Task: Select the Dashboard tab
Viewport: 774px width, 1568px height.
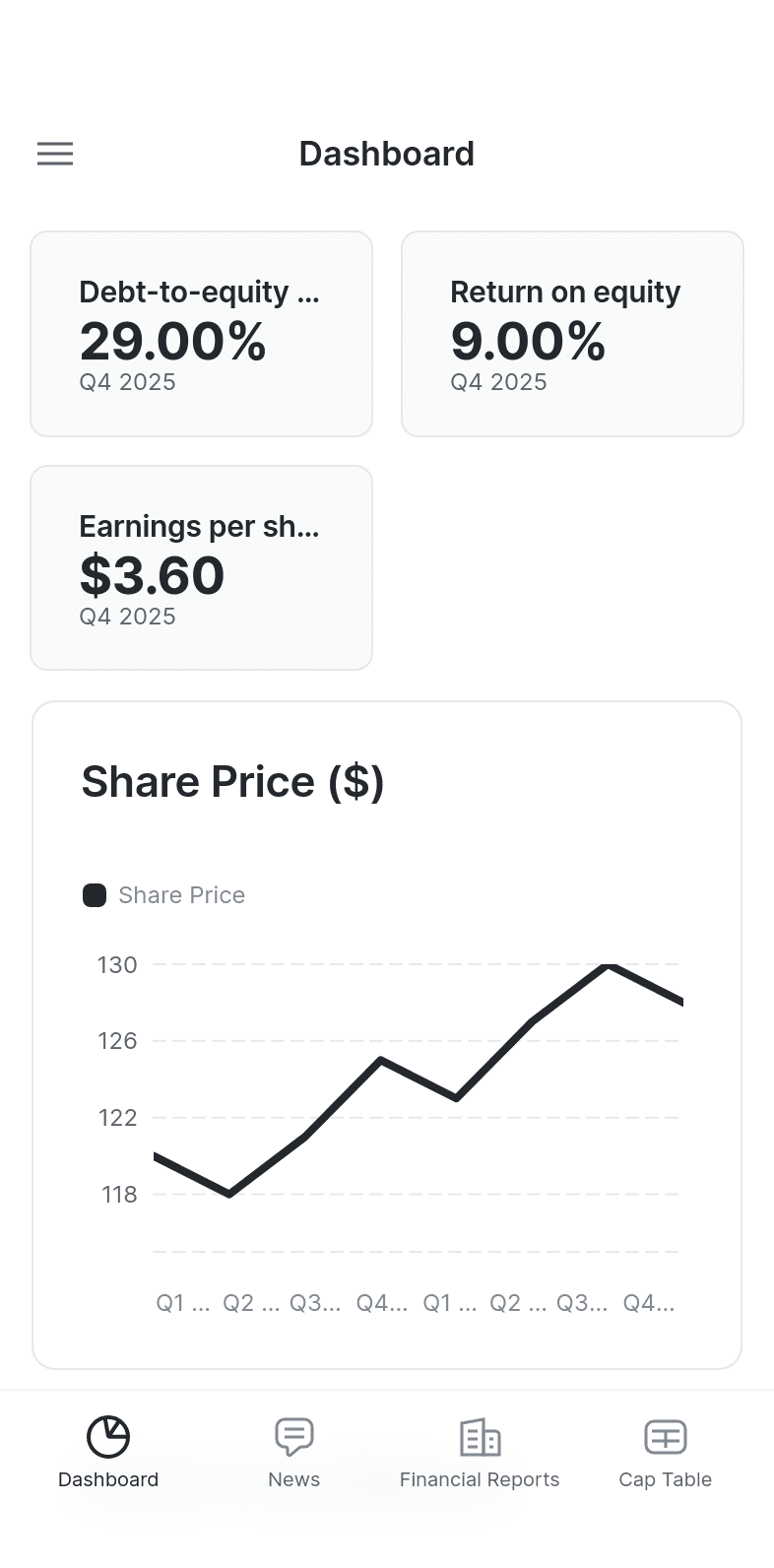Action: pyautogui.click(x=108, y=1453)
